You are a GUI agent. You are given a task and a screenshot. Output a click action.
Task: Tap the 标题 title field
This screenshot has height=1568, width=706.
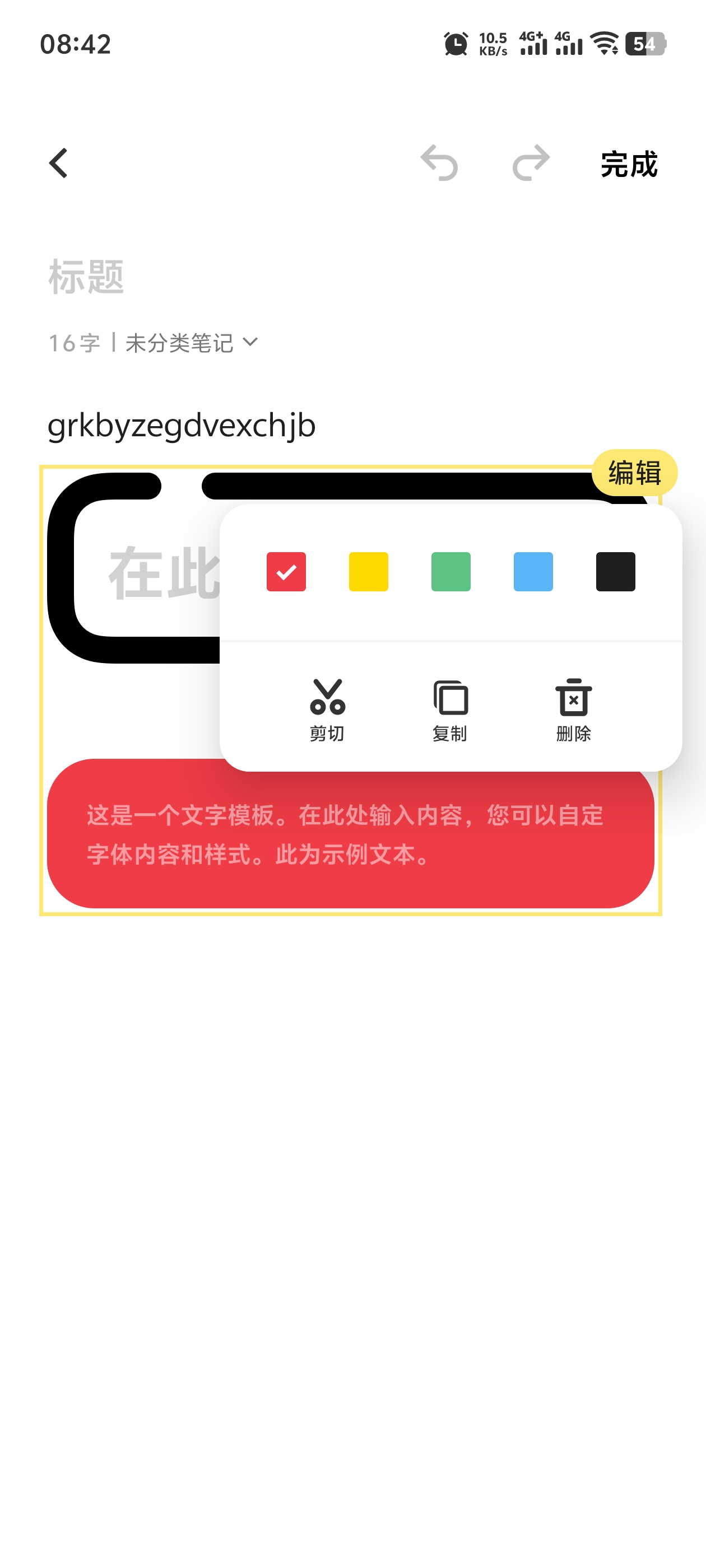click(86, 277)
